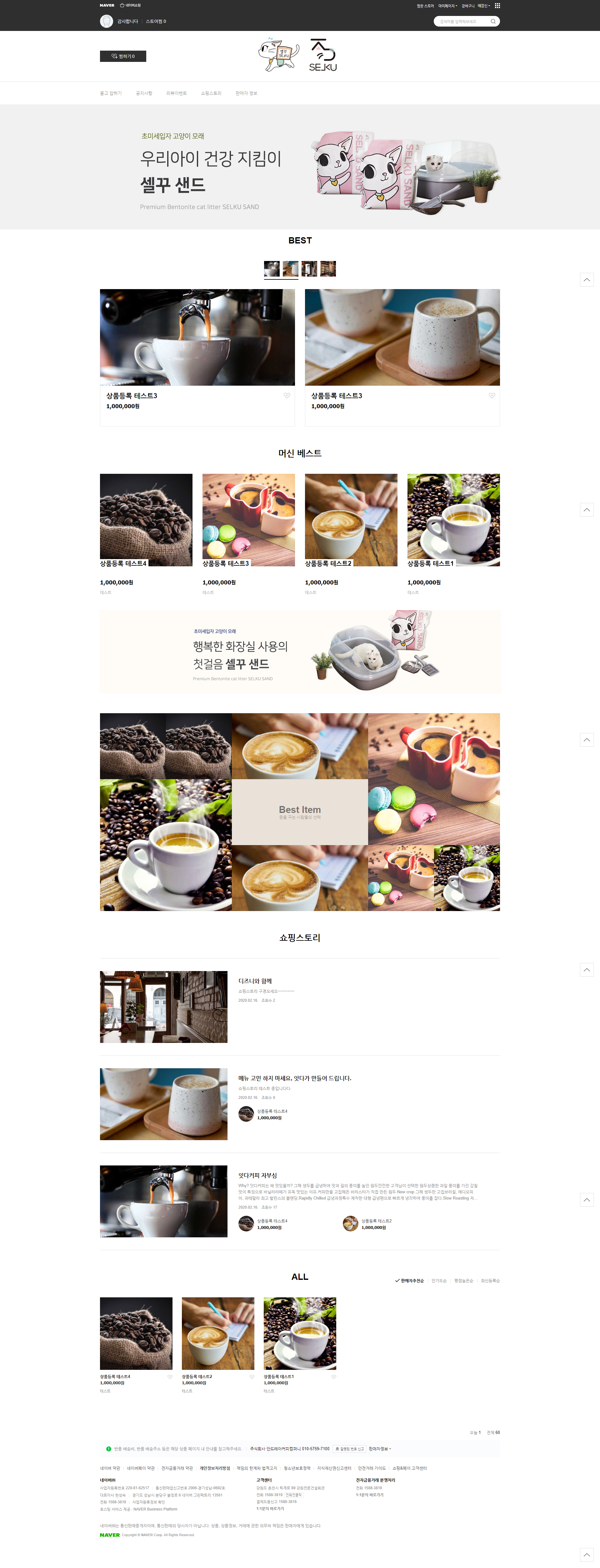Open 장바구니 shopping cart
Viewport: 600px width, 1568px height.
(467, 6)
